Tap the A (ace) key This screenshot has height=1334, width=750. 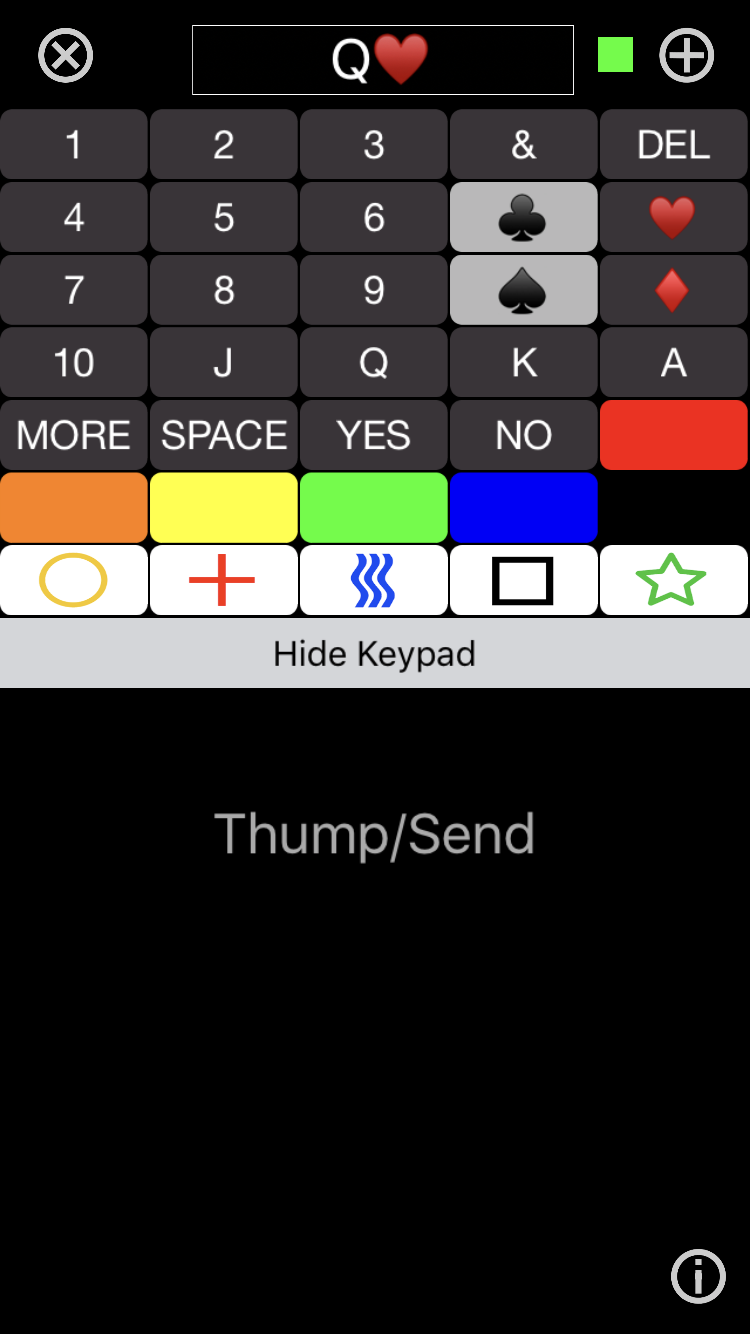pyautogui.click(x=674, y=362)
